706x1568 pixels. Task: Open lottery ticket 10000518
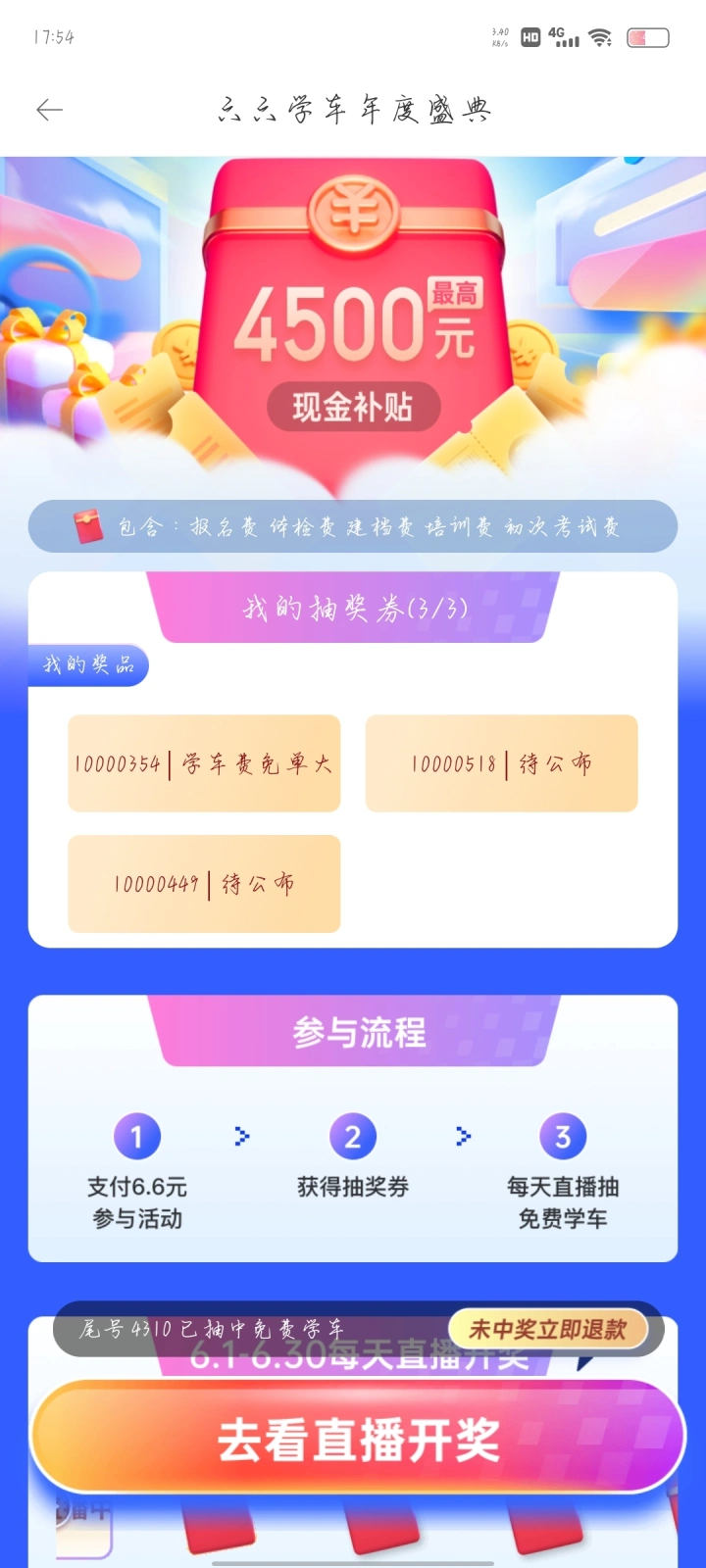[501, 763]
